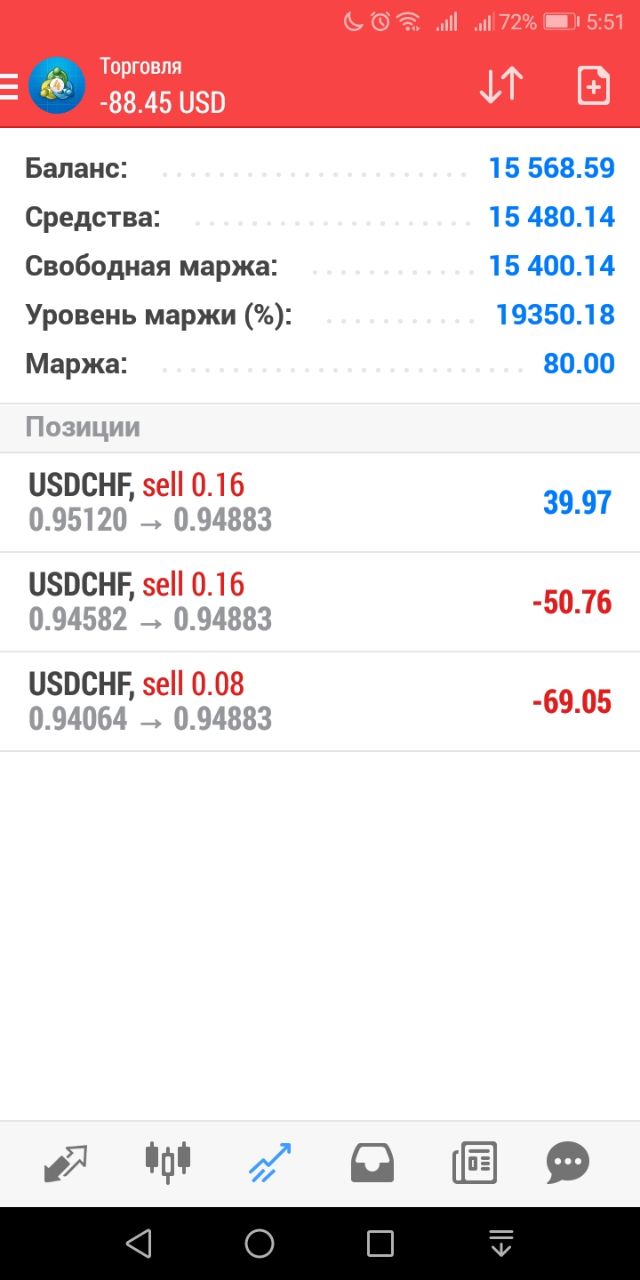Select the Trade tab
This screenshot has width=640, height=1280.
coord(270,1163)
